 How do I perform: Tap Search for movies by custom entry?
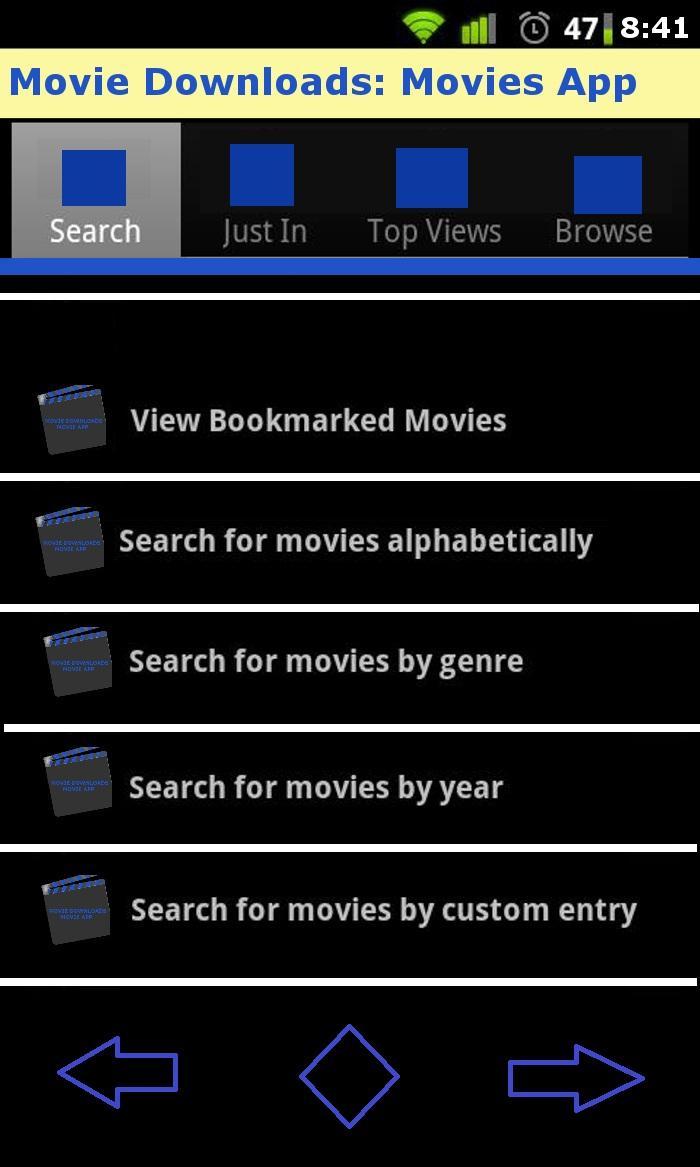click(383, 910)
